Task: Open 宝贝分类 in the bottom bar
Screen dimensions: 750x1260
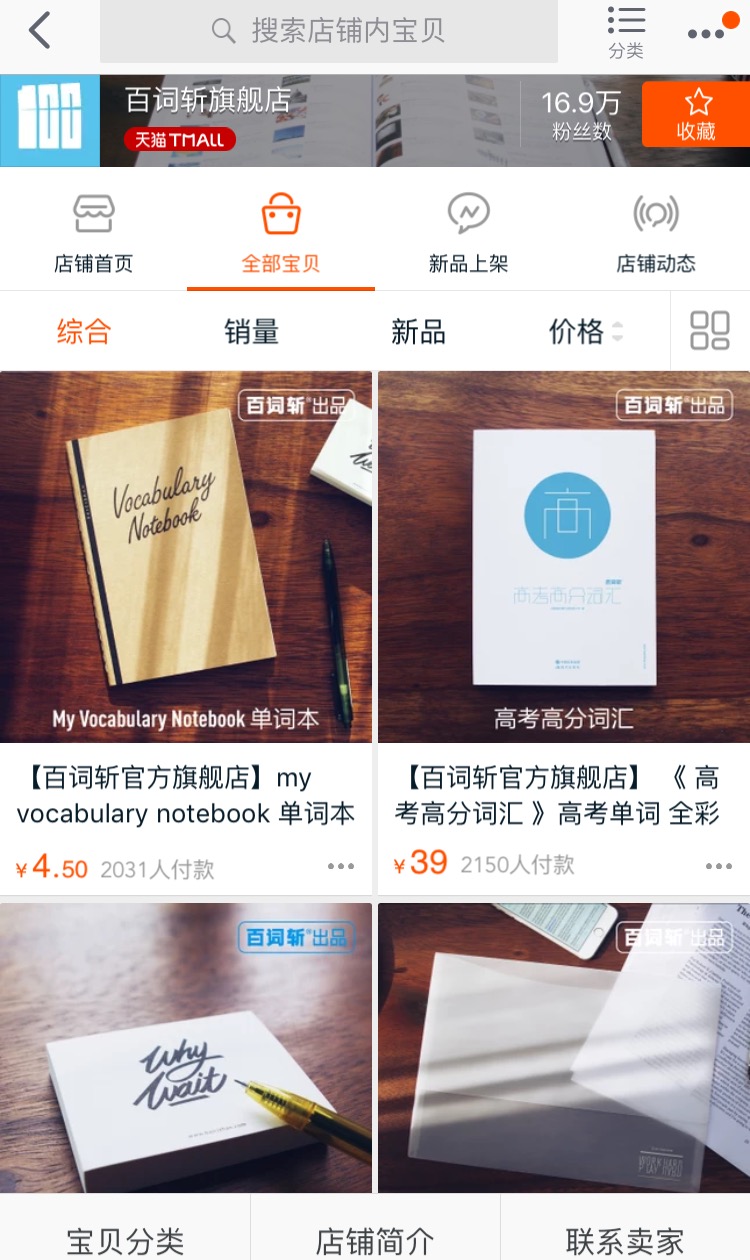Action: [x=125, y=1240]
